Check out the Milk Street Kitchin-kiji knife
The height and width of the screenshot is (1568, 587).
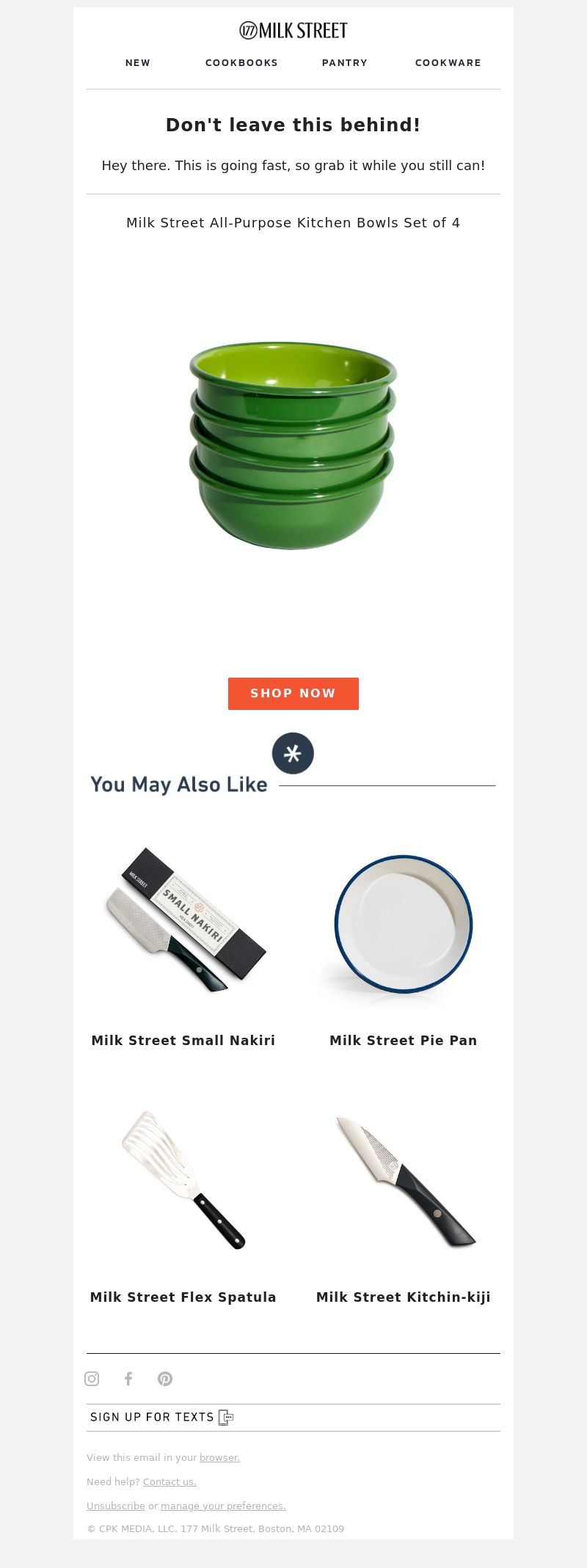(403, 1297)
